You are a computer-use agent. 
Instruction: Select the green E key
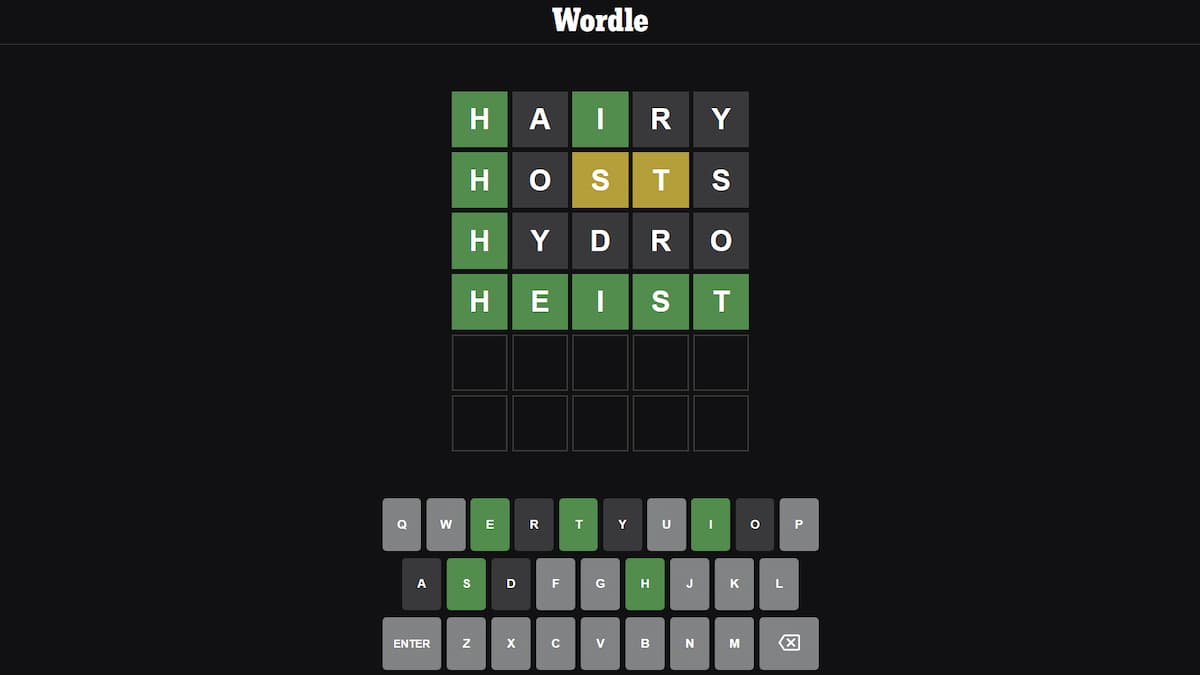[x=490, y=524]
